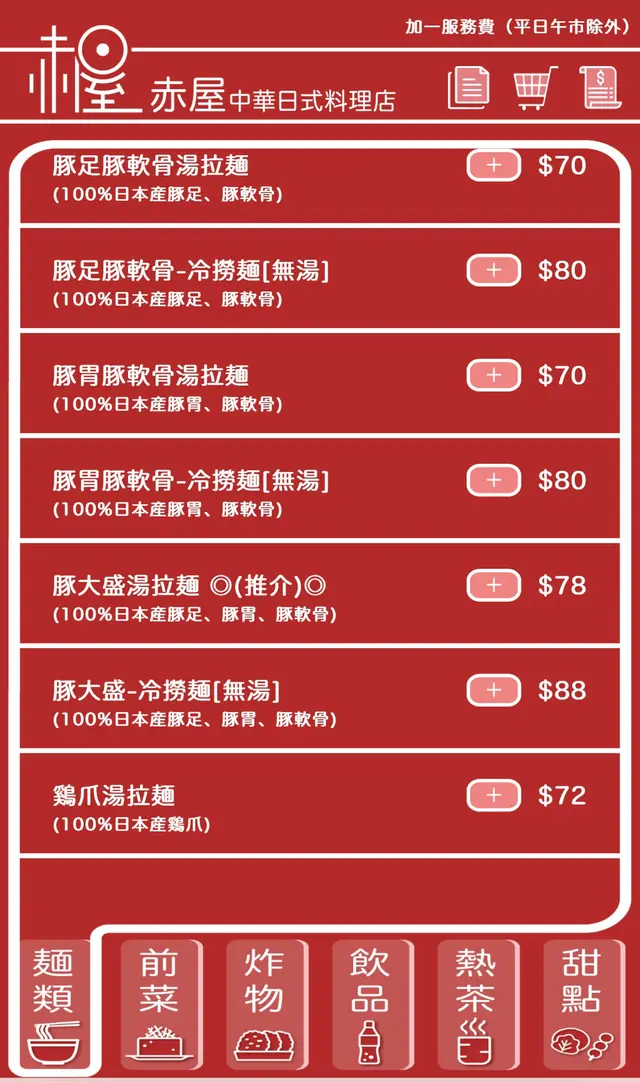This screenshot has height=1083, width=640.
Task: Select the 麵類 noodles tab
Action: pyautogui.click(x=53, y=1003)
